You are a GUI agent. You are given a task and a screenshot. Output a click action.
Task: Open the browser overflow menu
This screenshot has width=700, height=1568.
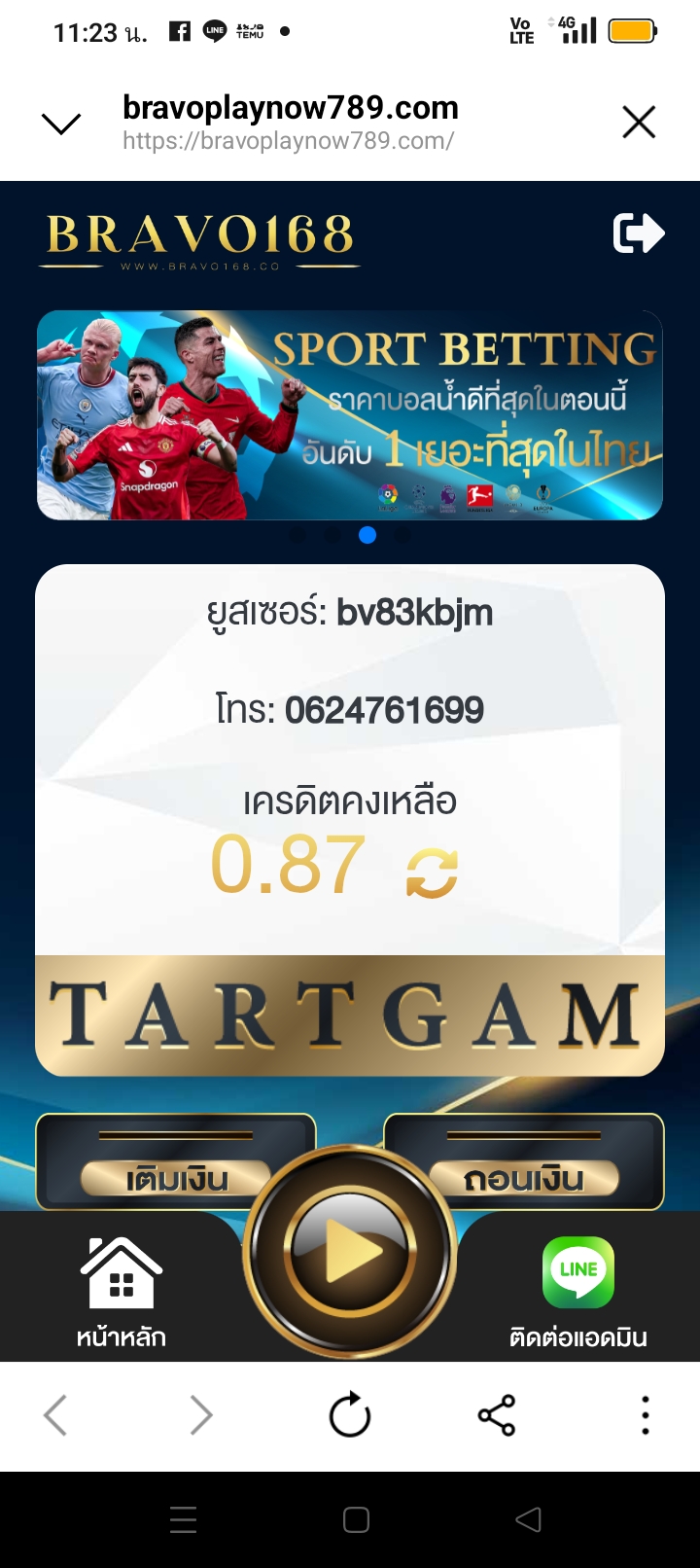click(645, 1415)
